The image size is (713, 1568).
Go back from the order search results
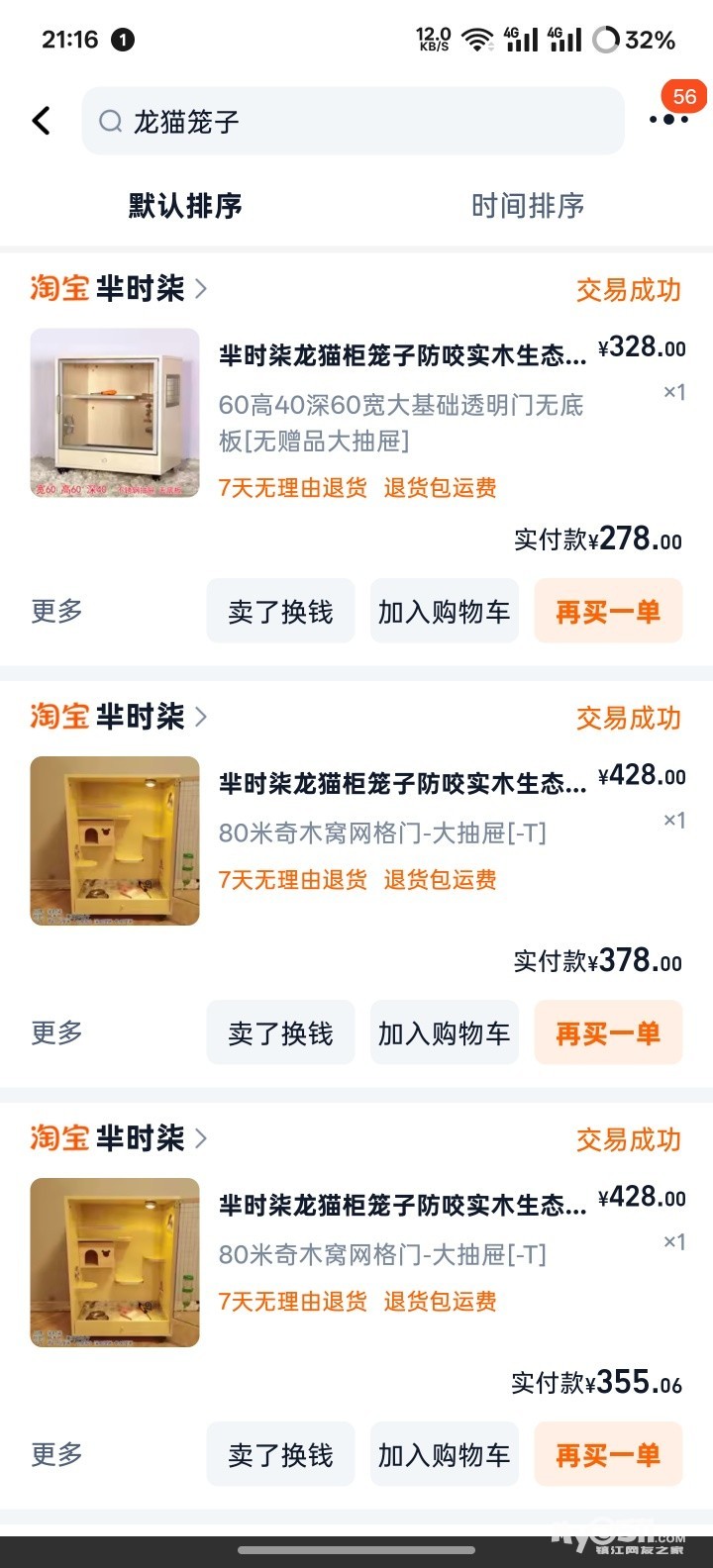pos(42,121)
